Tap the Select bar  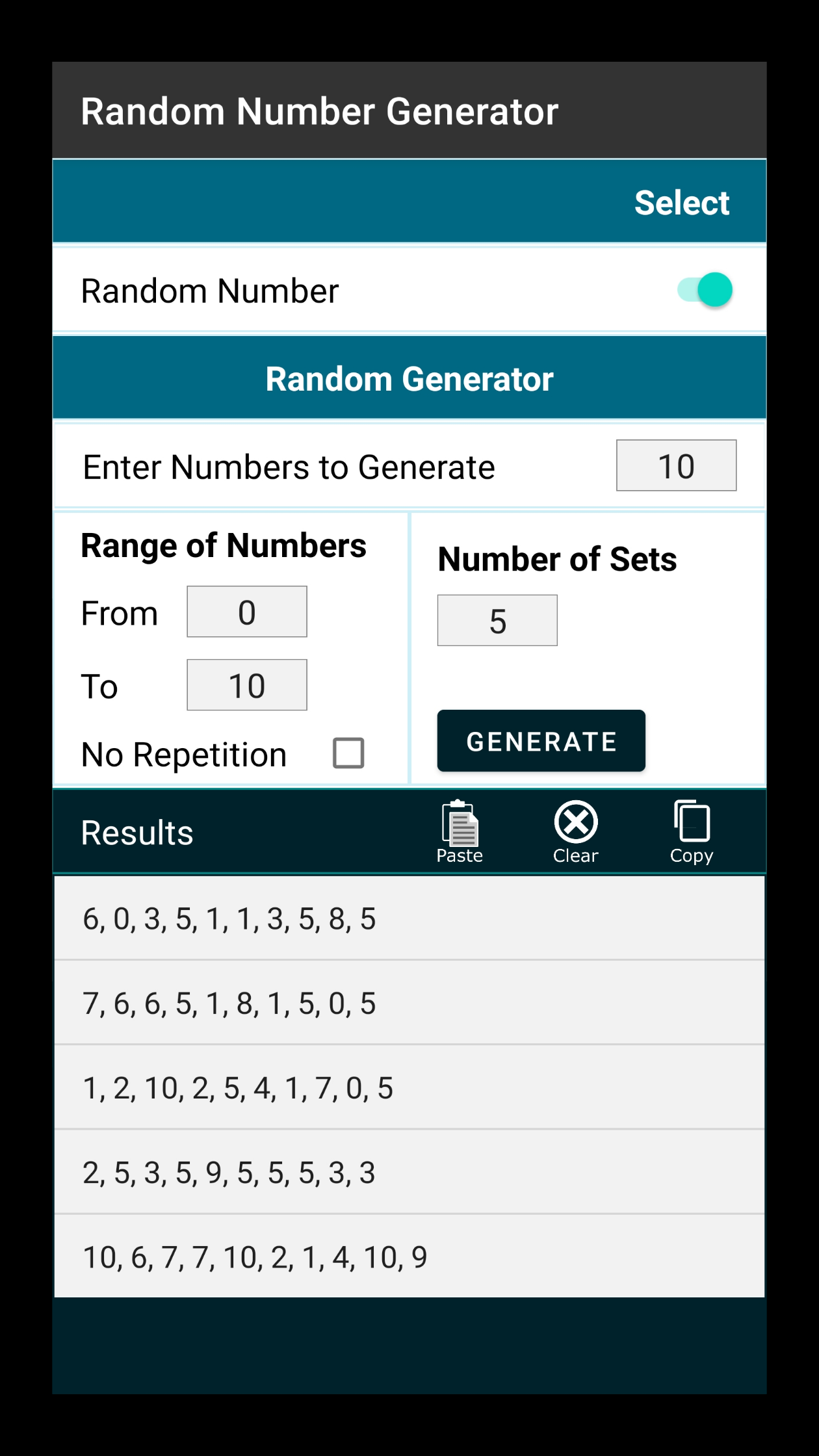point(681,202)
